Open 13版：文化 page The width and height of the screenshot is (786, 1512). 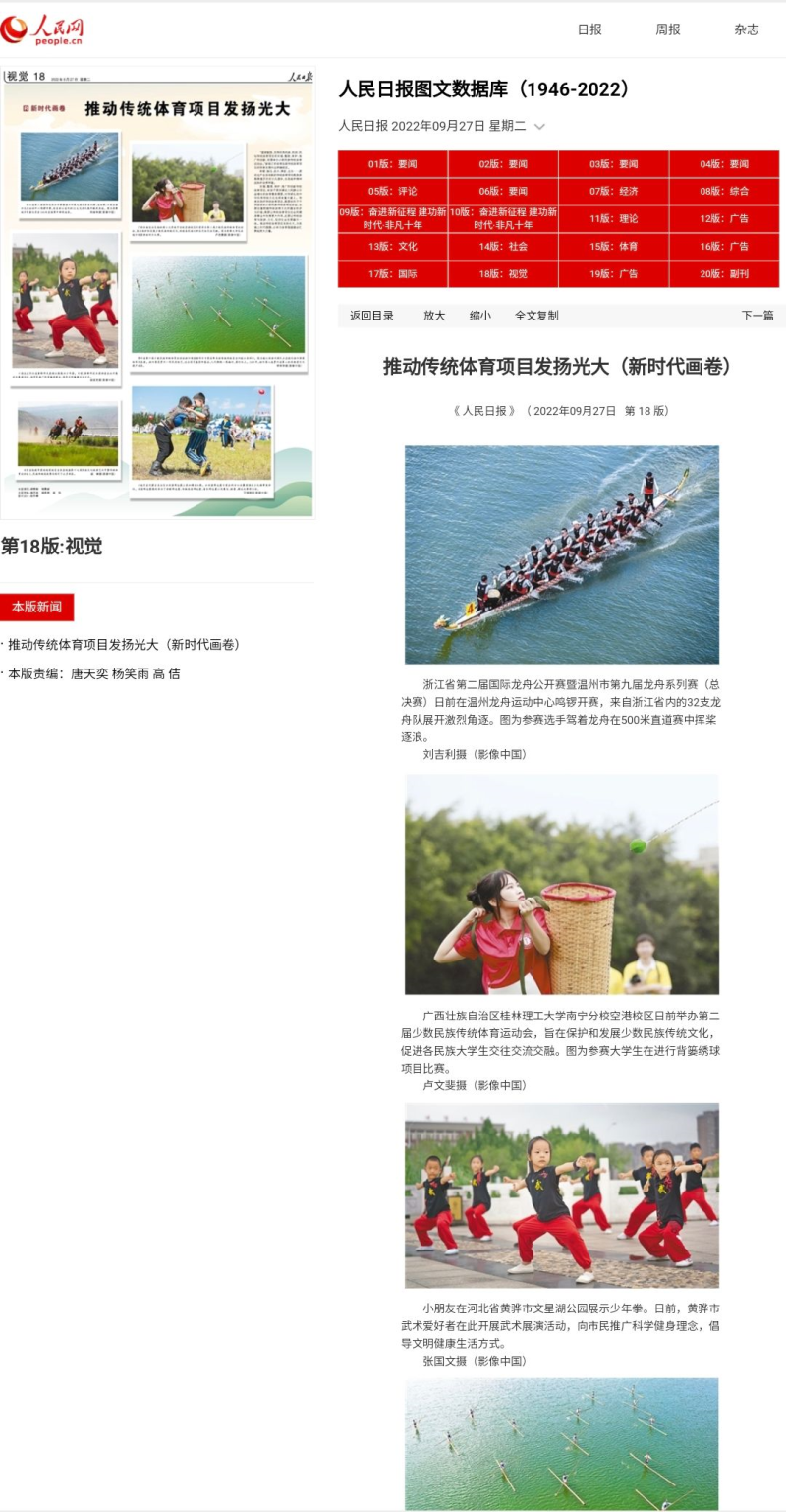click(392, 246)
